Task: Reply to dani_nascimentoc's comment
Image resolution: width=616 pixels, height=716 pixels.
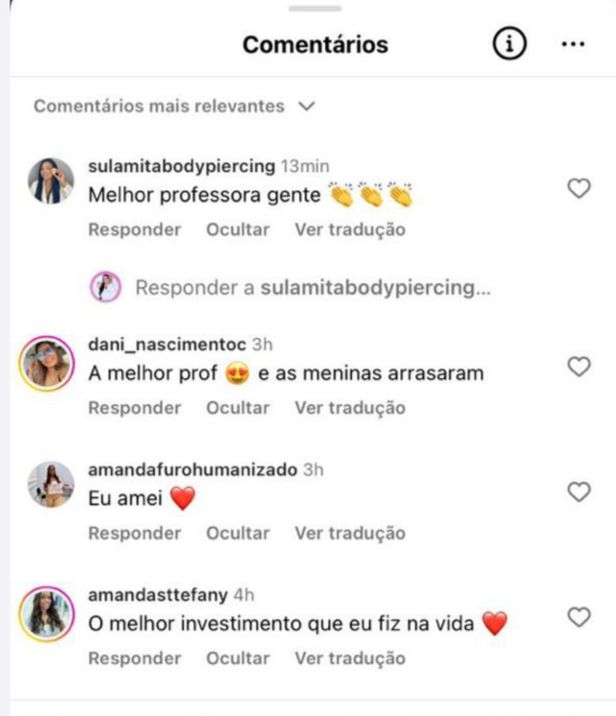Action: click(x=134, y=408)
